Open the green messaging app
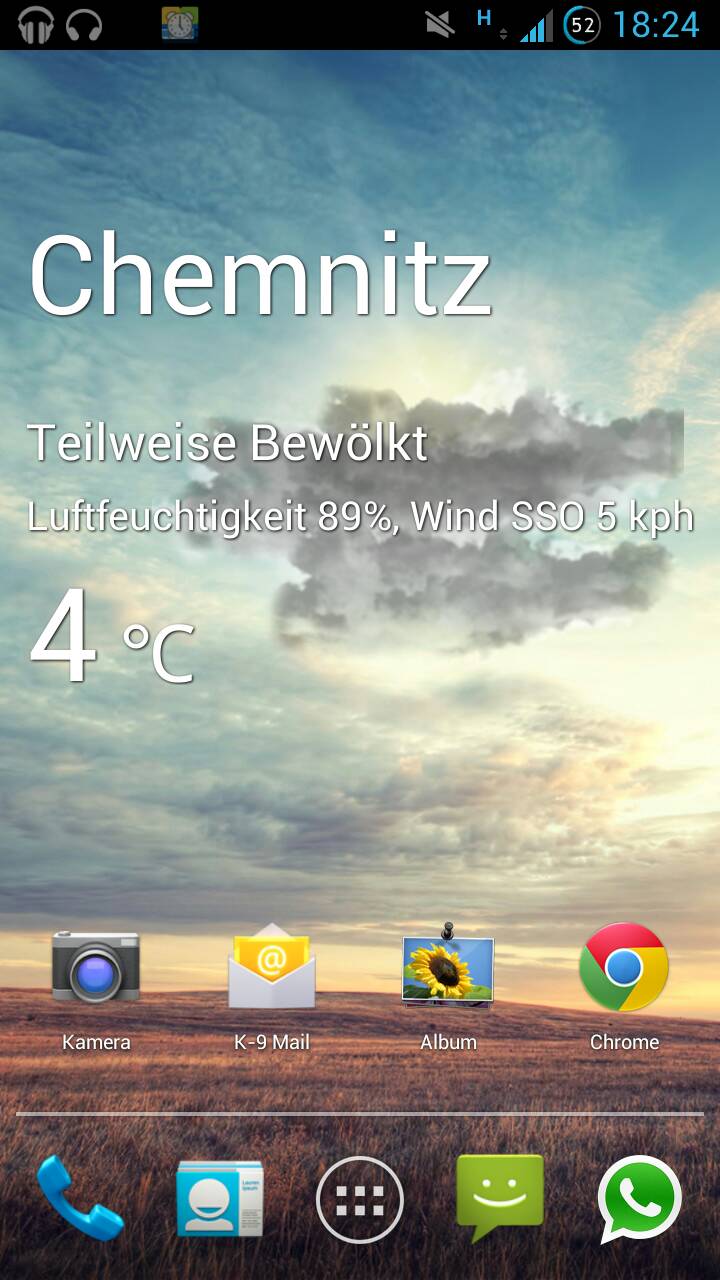The height and width of the screenshot is (1280, 720). pos(500,1198)
